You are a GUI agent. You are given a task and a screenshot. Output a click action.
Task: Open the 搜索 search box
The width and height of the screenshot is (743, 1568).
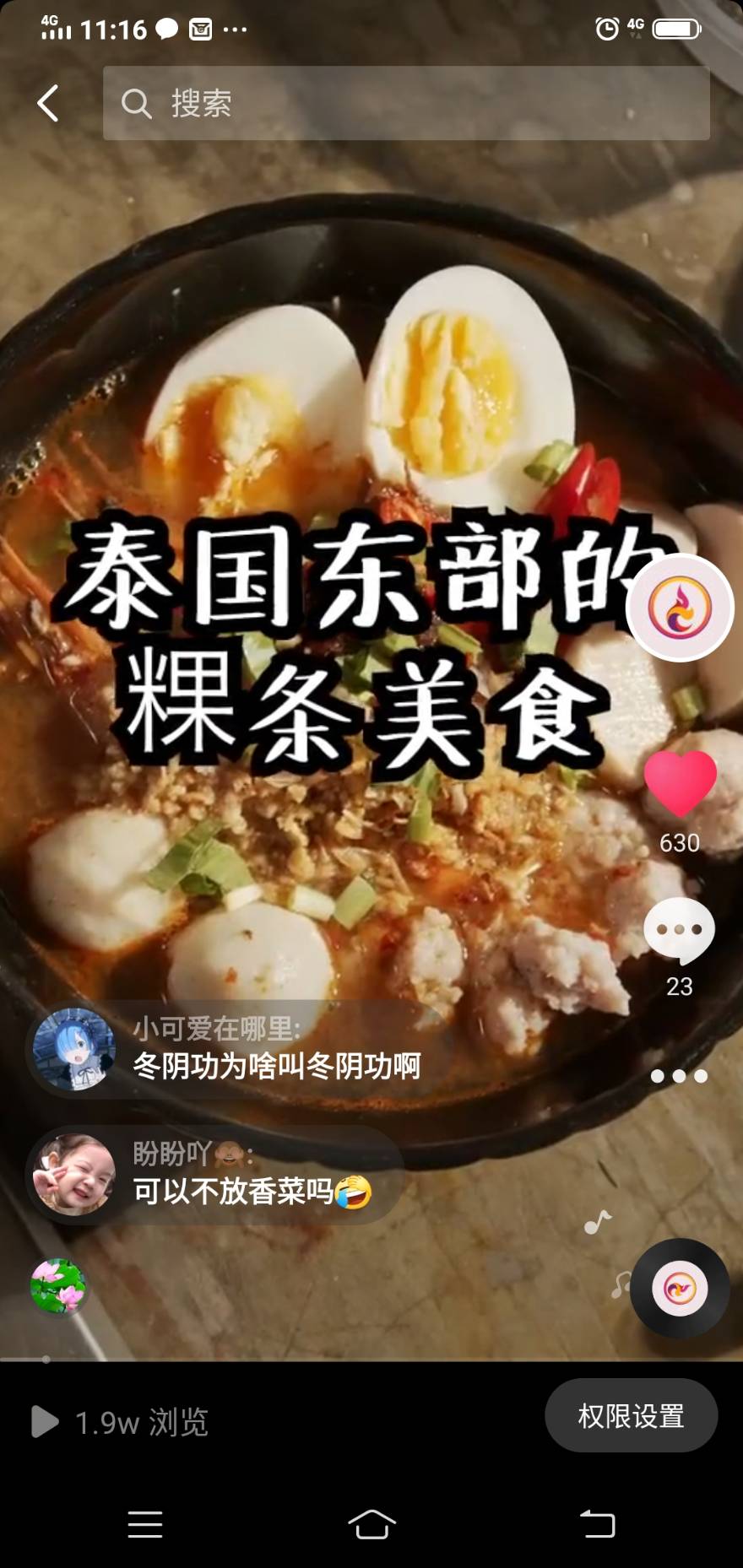[406, 103]
